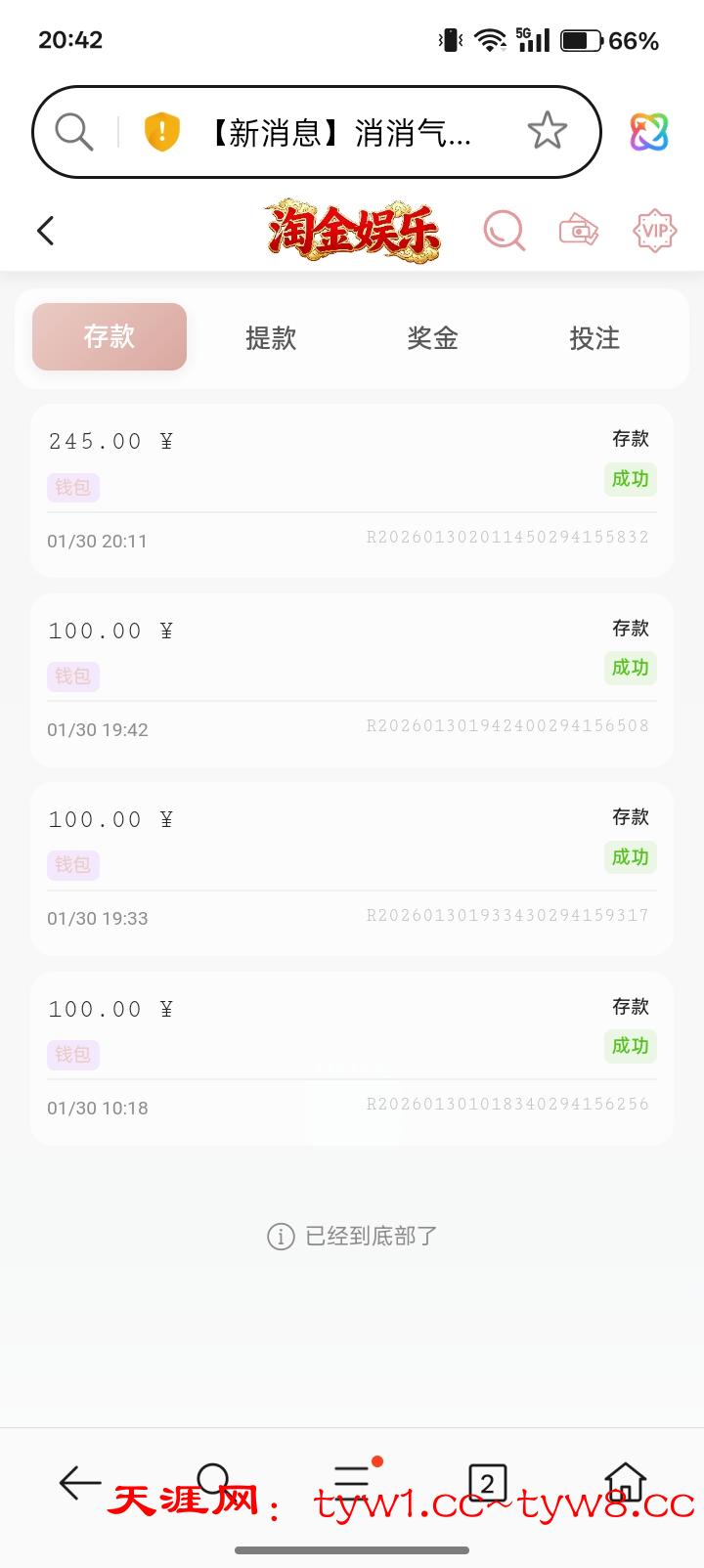Screen dimensions: 704x1568
Task: View the 100.00 ¥ deposit from 19:33
Action: tap(352, 868)
